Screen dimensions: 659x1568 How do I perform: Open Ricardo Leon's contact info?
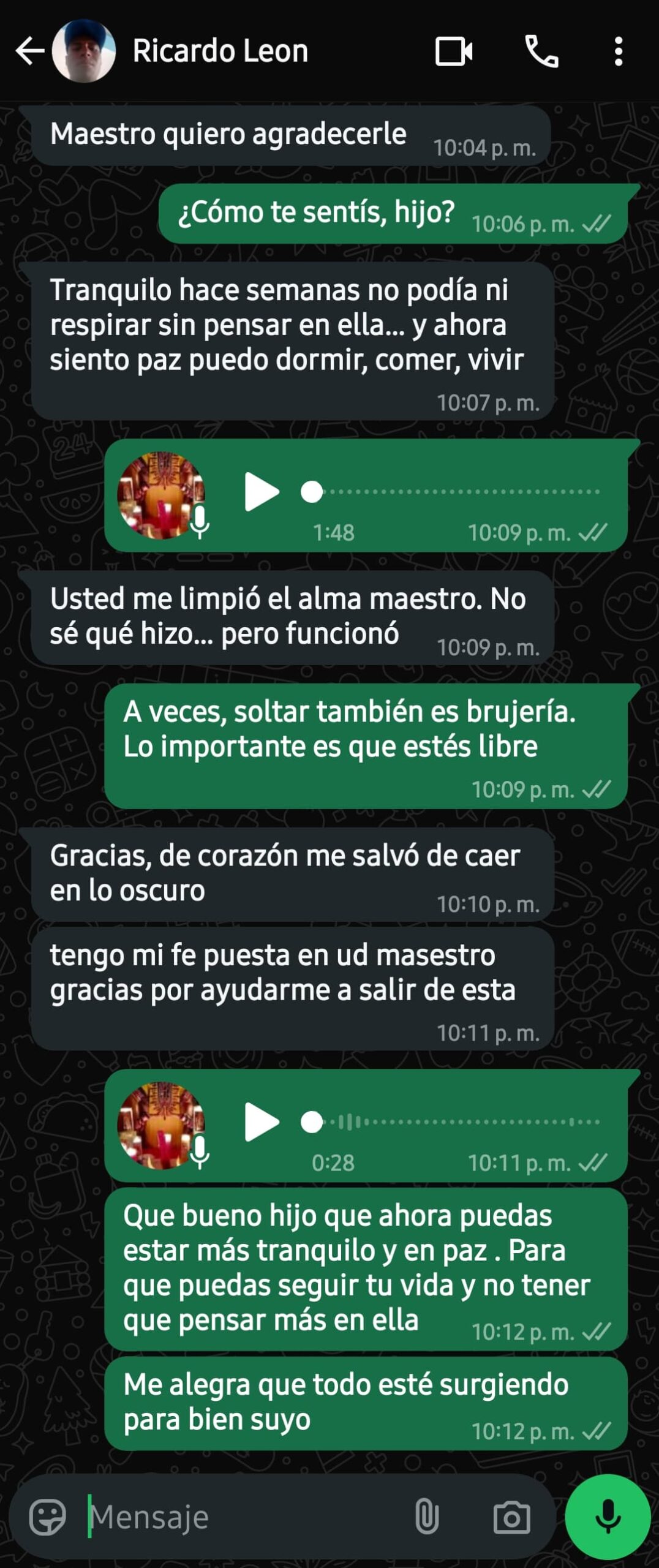[220, 51]
